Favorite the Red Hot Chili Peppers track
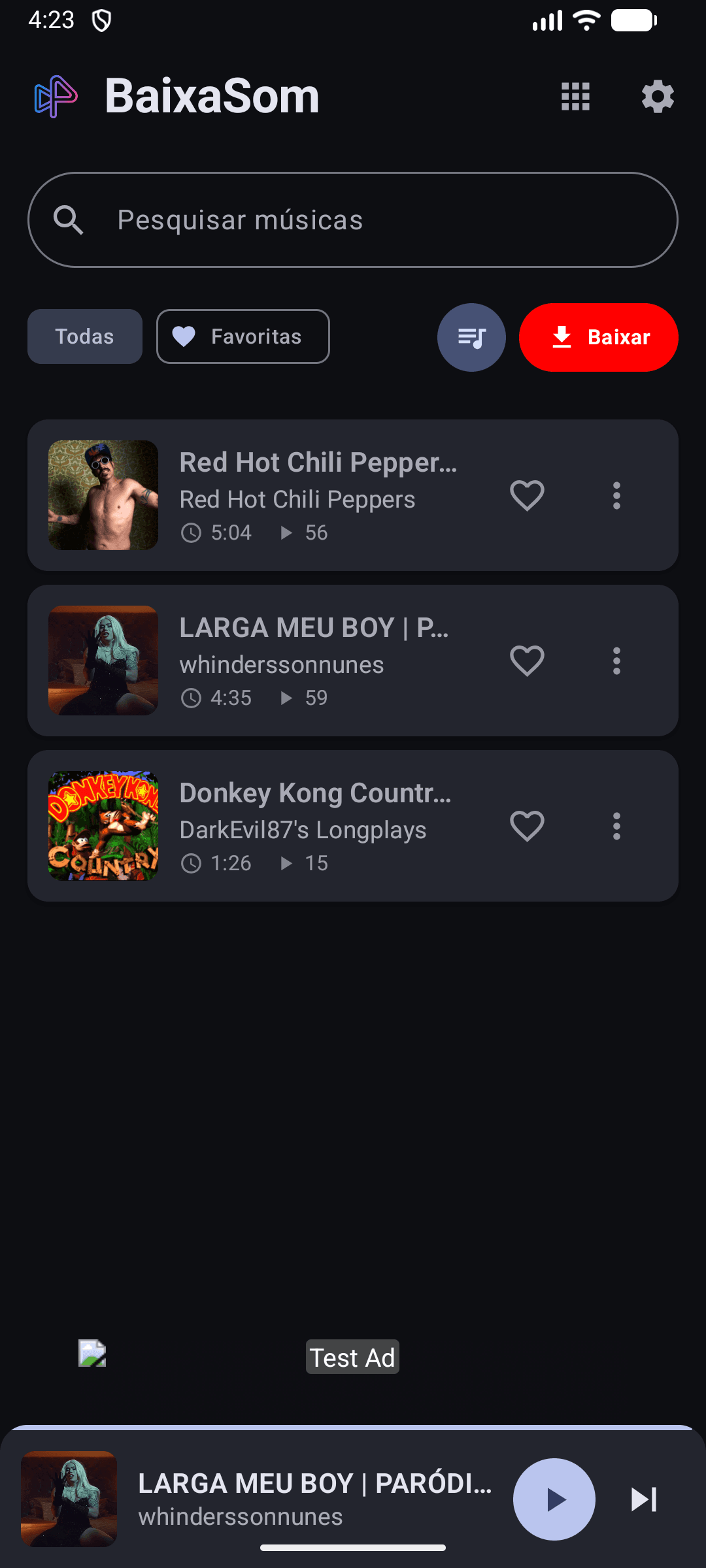This screenshot has height=1568, width=706. 527,496
